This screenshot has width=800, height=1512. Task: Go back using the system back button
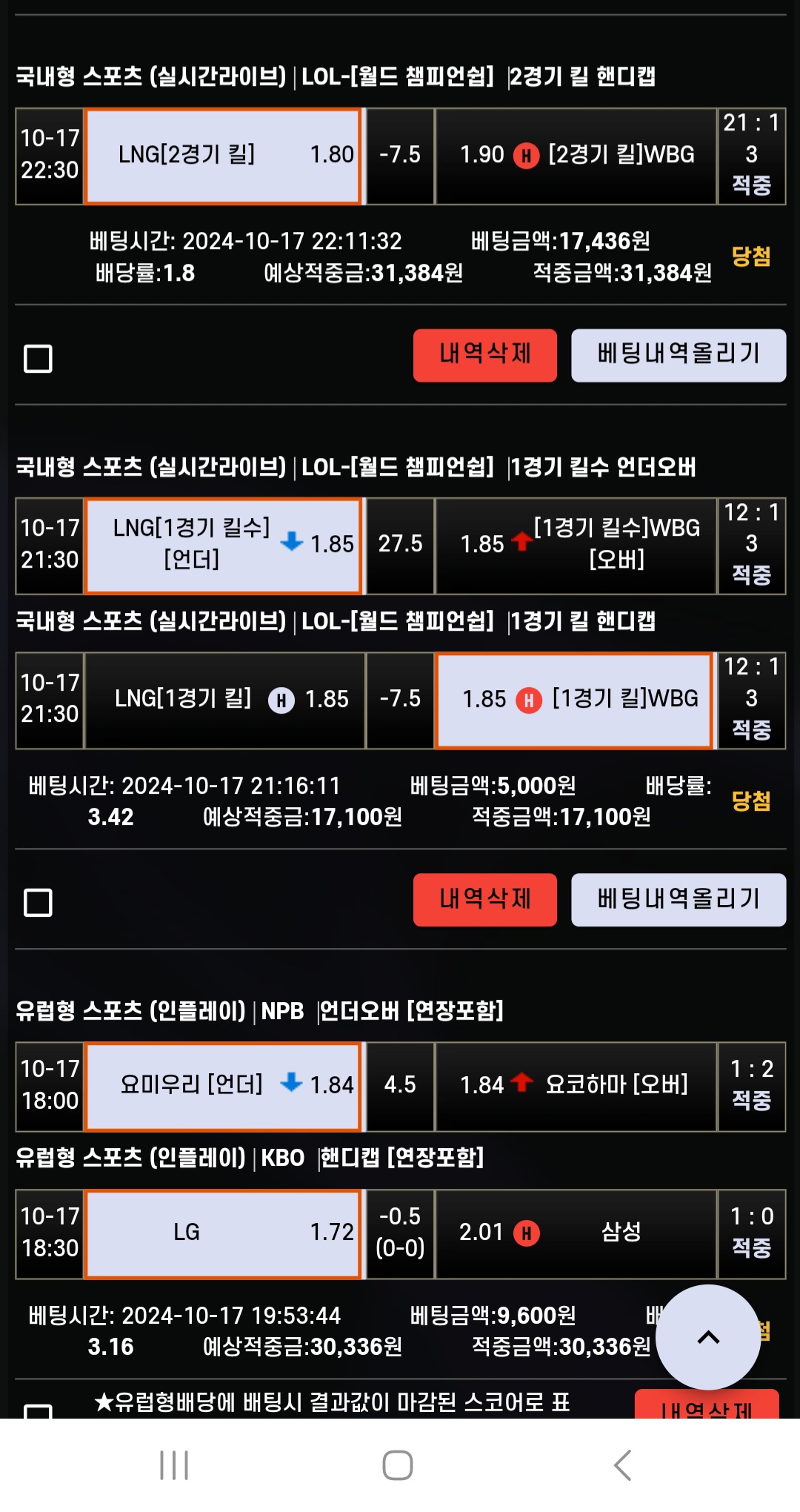(x=622, y=1465)
